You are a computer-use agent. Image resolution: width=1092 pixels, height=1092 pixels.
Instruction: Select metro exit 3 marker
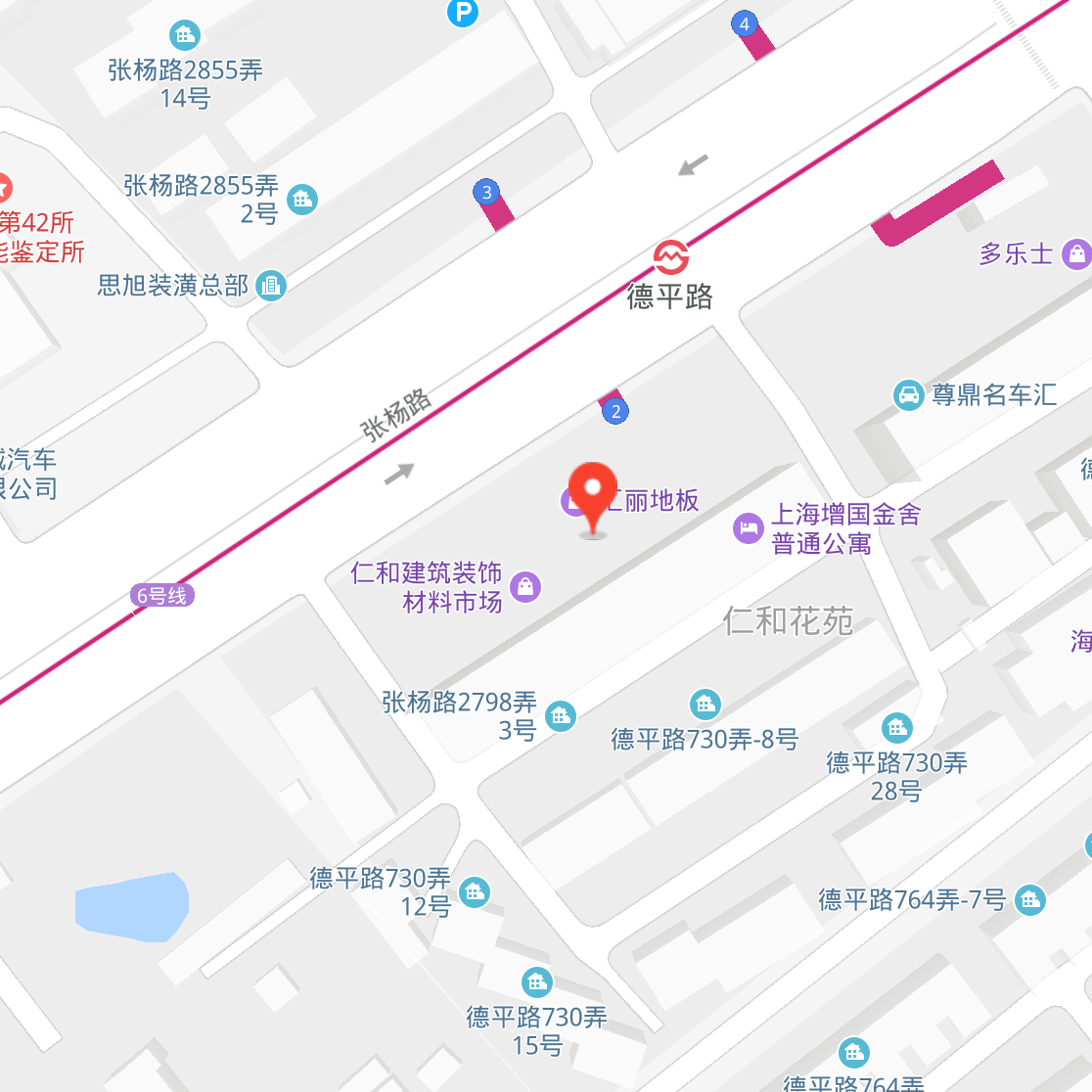coord(487,192)
